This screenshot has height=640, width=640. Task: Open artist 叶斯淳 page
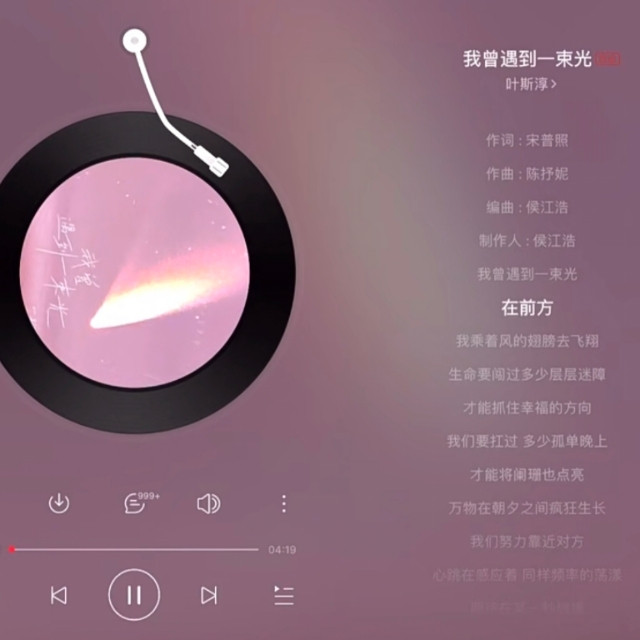(531, 85)
